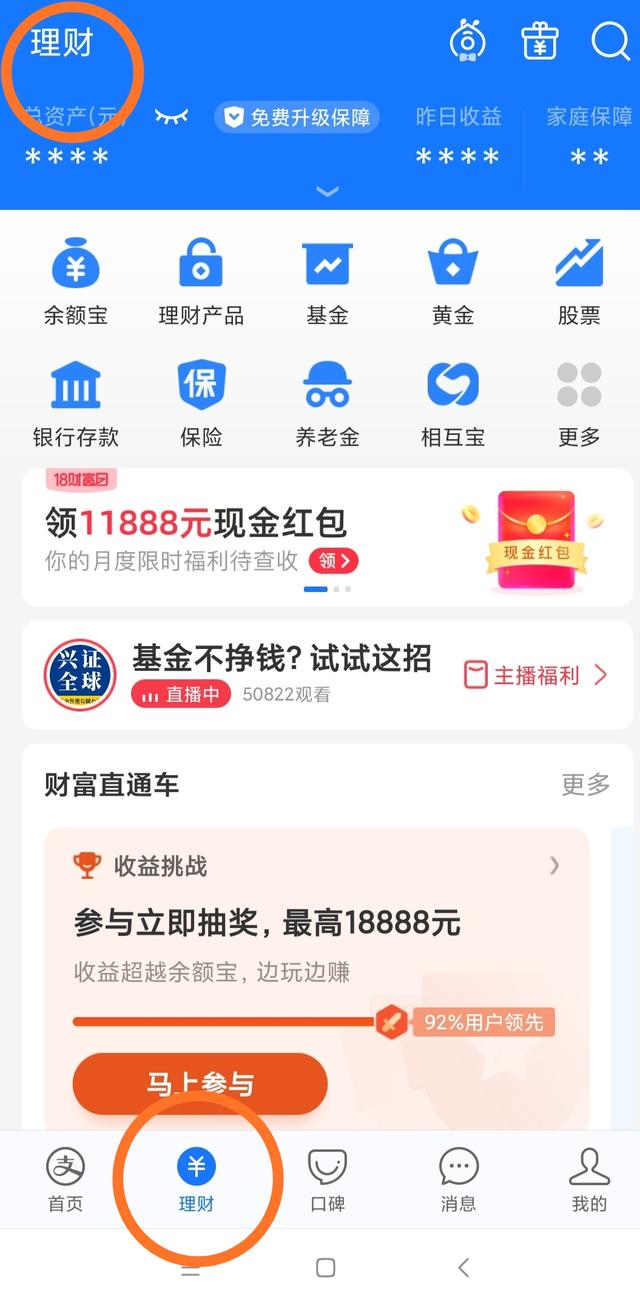
Task: Open the 主播福利 link
Action: pyautogui.click(x=536, y=675)
